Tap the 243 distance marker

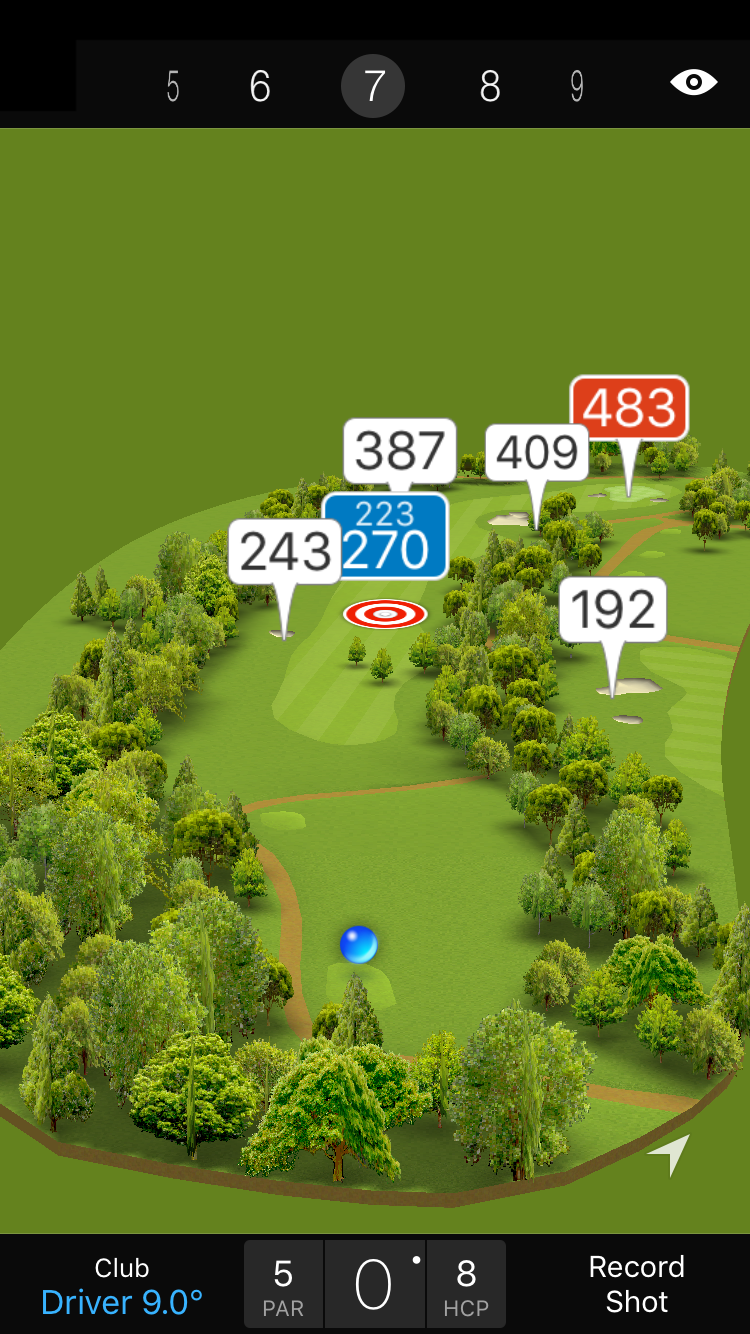(285, 552)
